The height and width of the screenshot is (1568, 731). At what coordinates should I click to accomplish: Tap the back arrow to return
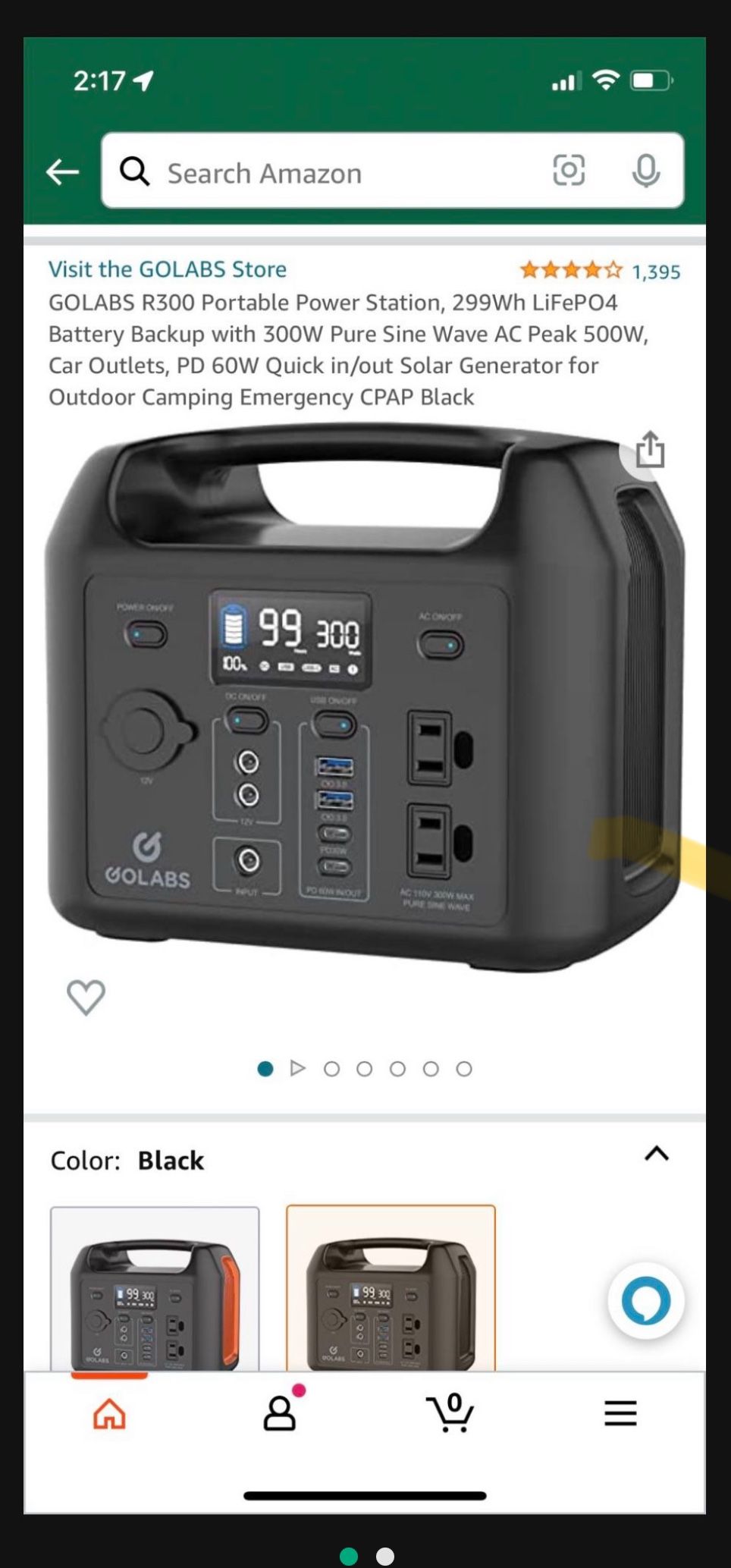pyautogui.click(x=61, y=170)
